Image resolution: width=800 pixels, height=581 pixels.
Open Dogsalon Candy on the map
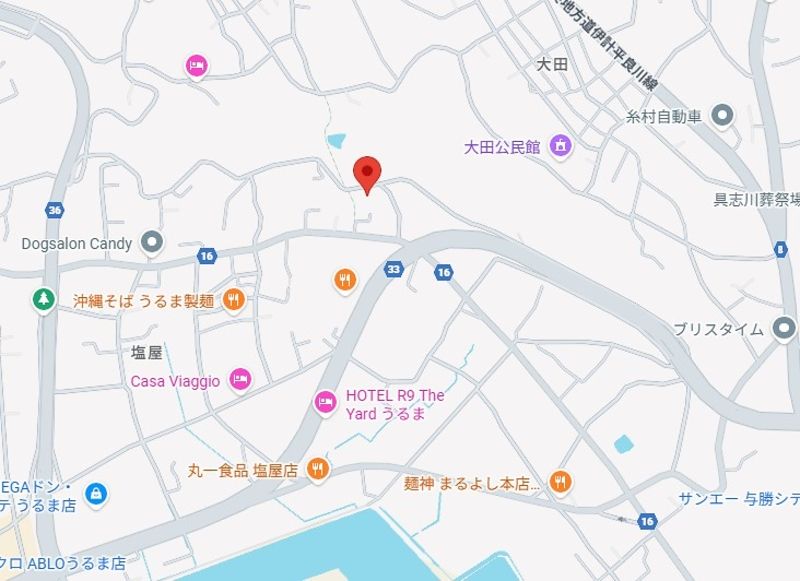152,242
